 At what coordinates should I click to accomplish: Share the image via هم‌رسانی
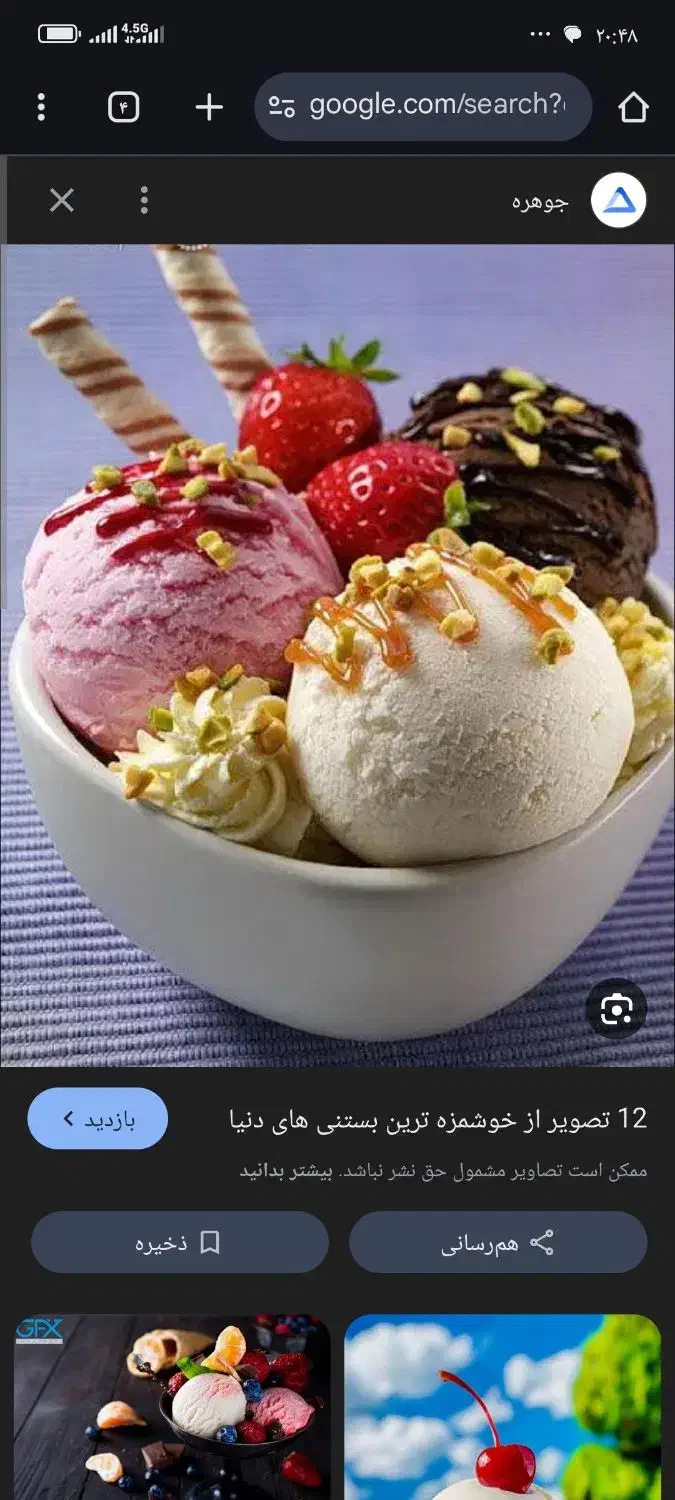pyautogui.click(x=498, y=1243)
